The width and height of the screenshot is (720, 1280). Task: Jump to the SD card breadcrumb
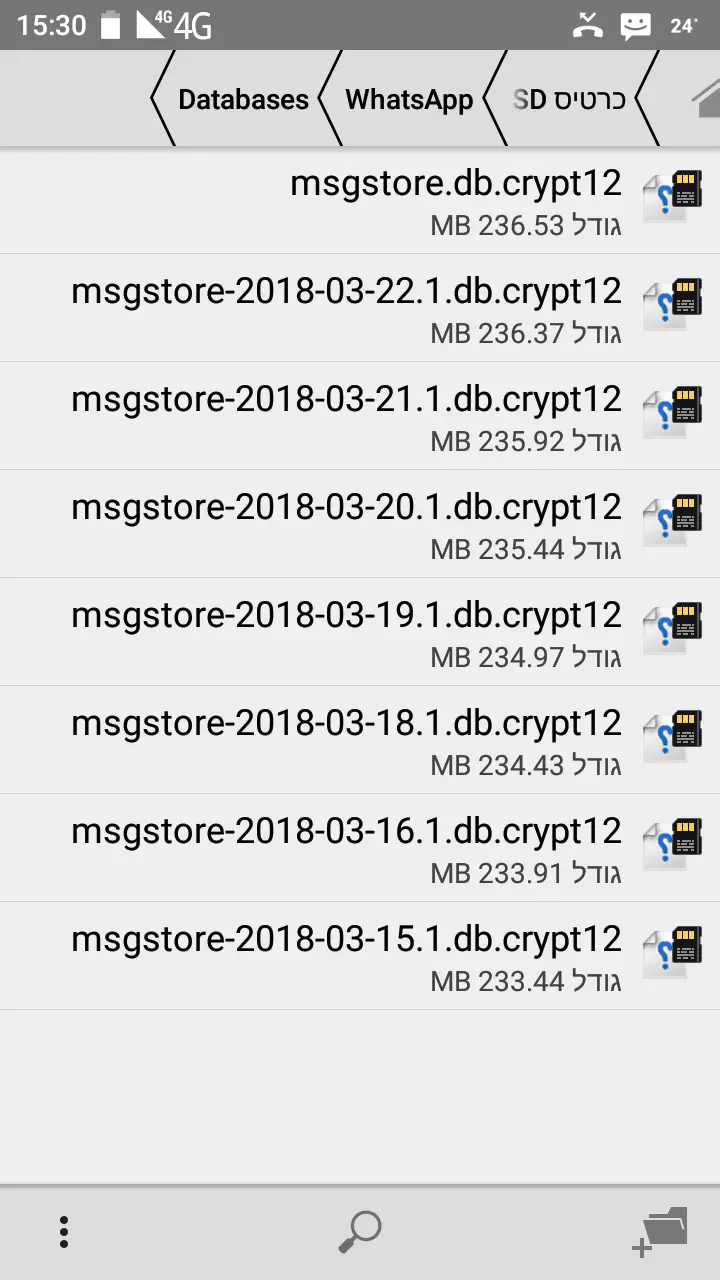[569, 100]
